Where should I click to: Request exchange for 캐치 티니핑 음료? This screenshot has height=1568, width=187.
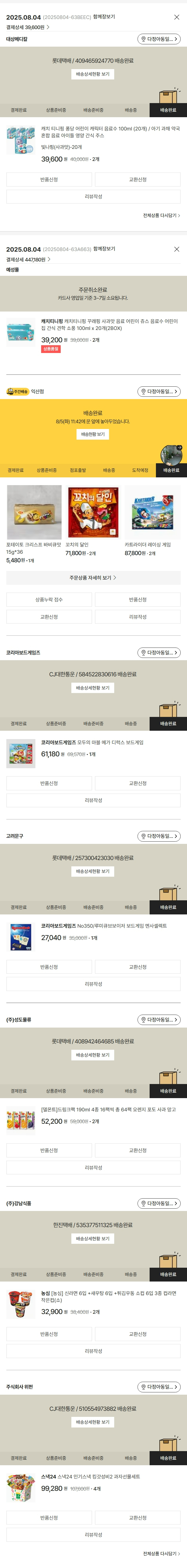click(138, 180)
